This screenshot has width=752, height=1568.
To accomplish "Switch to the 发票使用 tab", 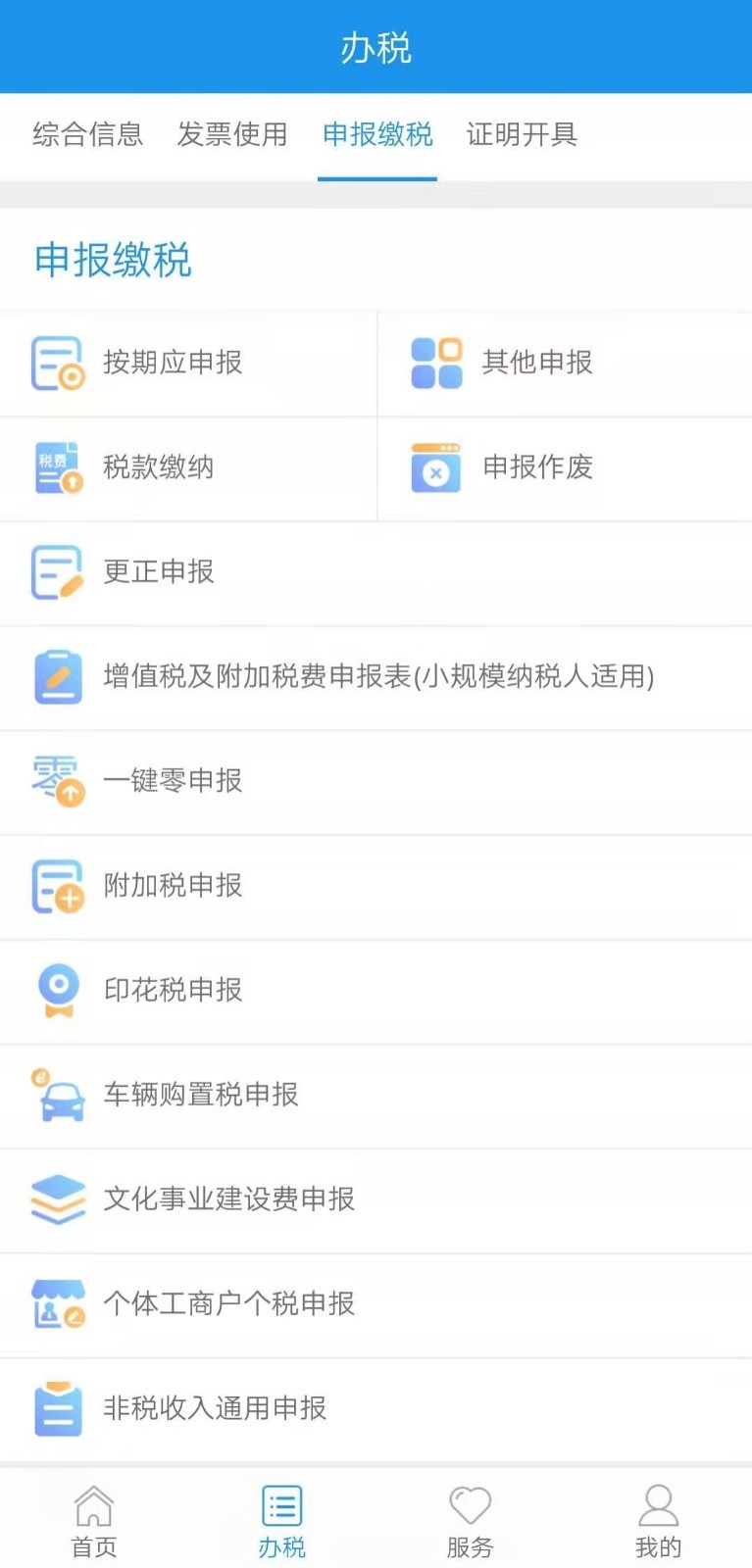I will (232, 134).
